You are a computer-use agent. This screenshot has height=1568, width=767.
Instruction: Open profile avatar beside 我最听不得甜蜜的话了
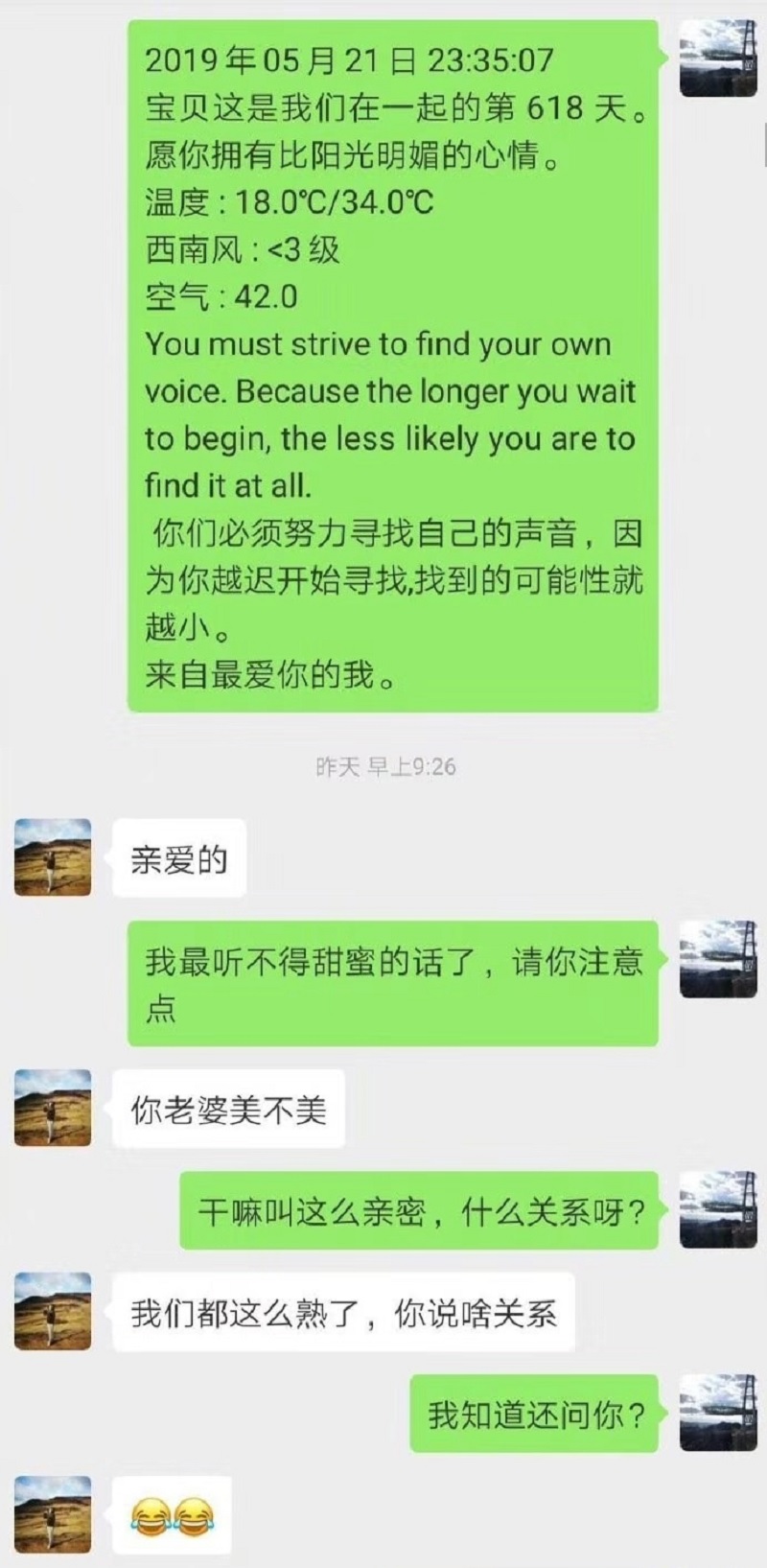pos(718,960)
